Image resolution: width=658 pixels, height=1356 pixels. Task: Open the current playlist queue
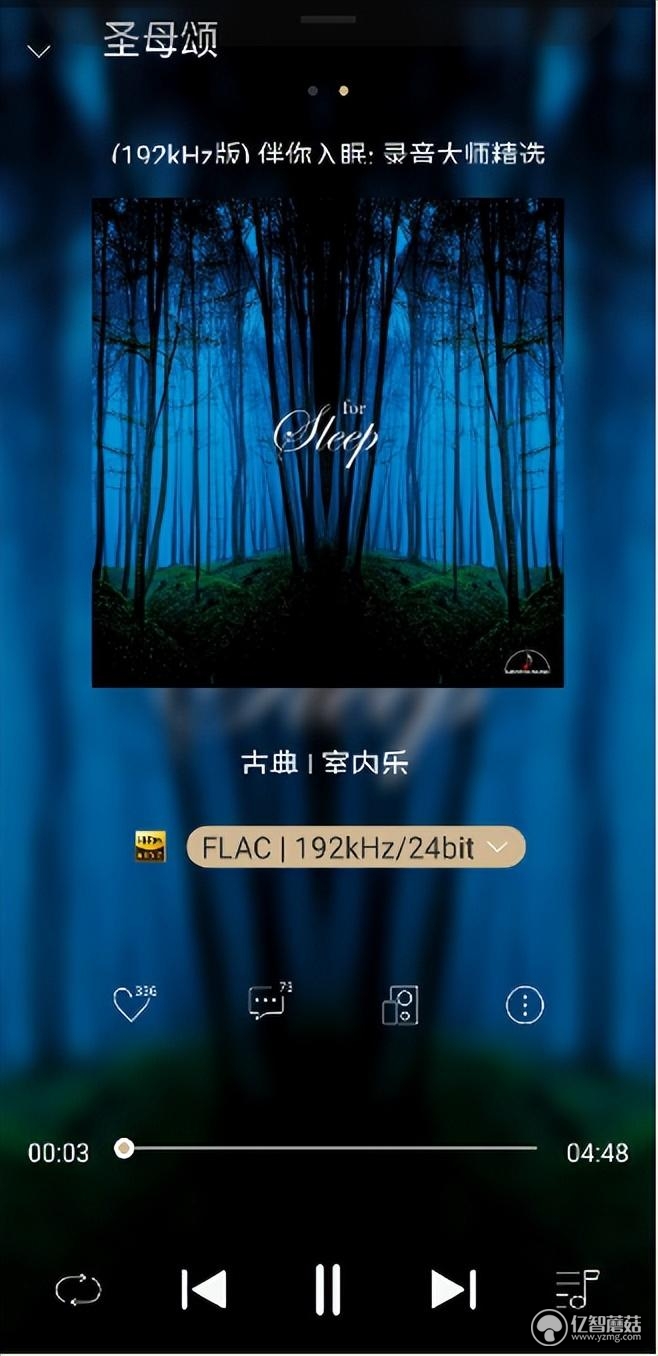click(576, 1288)
